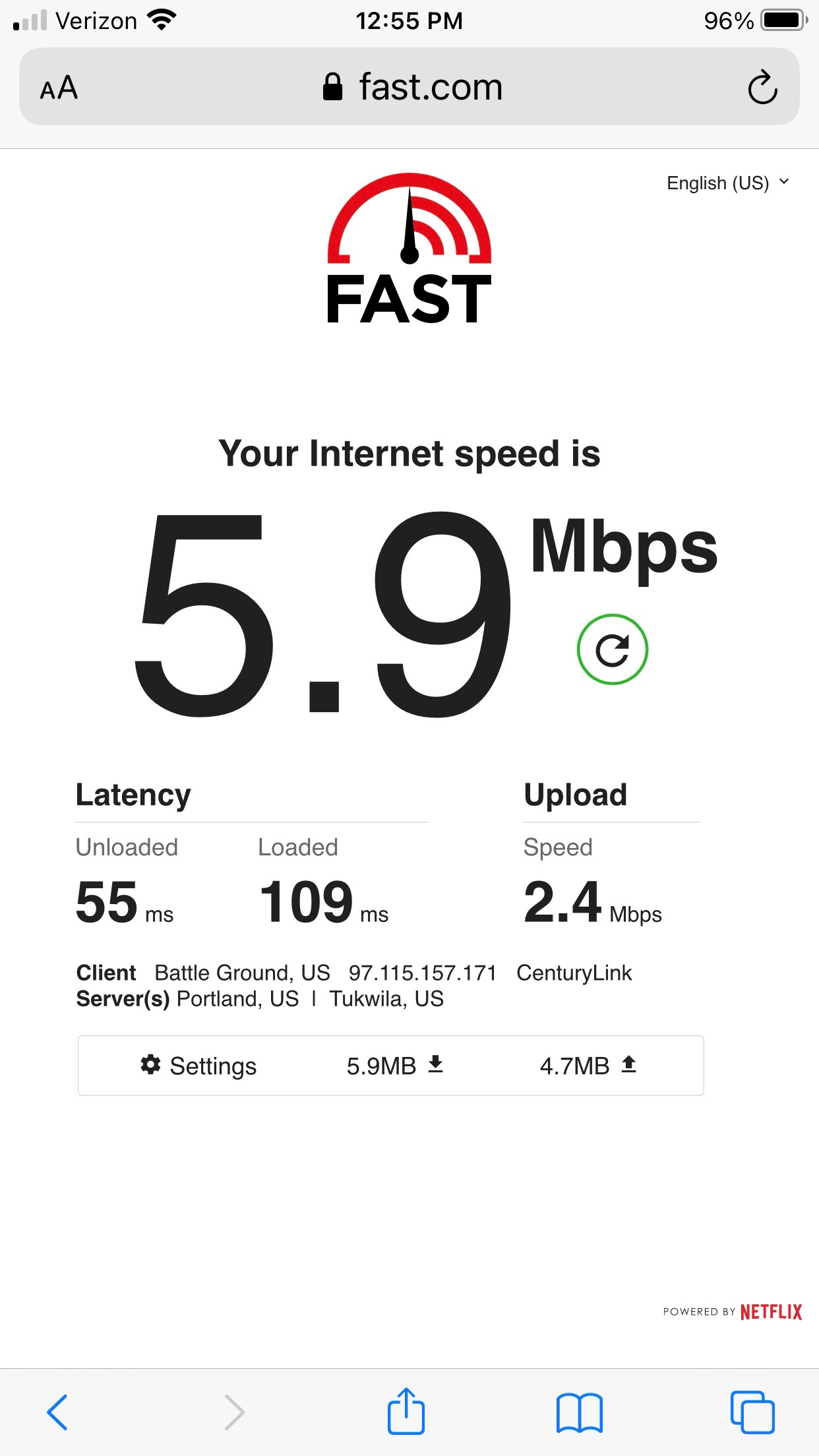
Task: Share this page
Action: pyautogui.click(x=406, y=1412)
